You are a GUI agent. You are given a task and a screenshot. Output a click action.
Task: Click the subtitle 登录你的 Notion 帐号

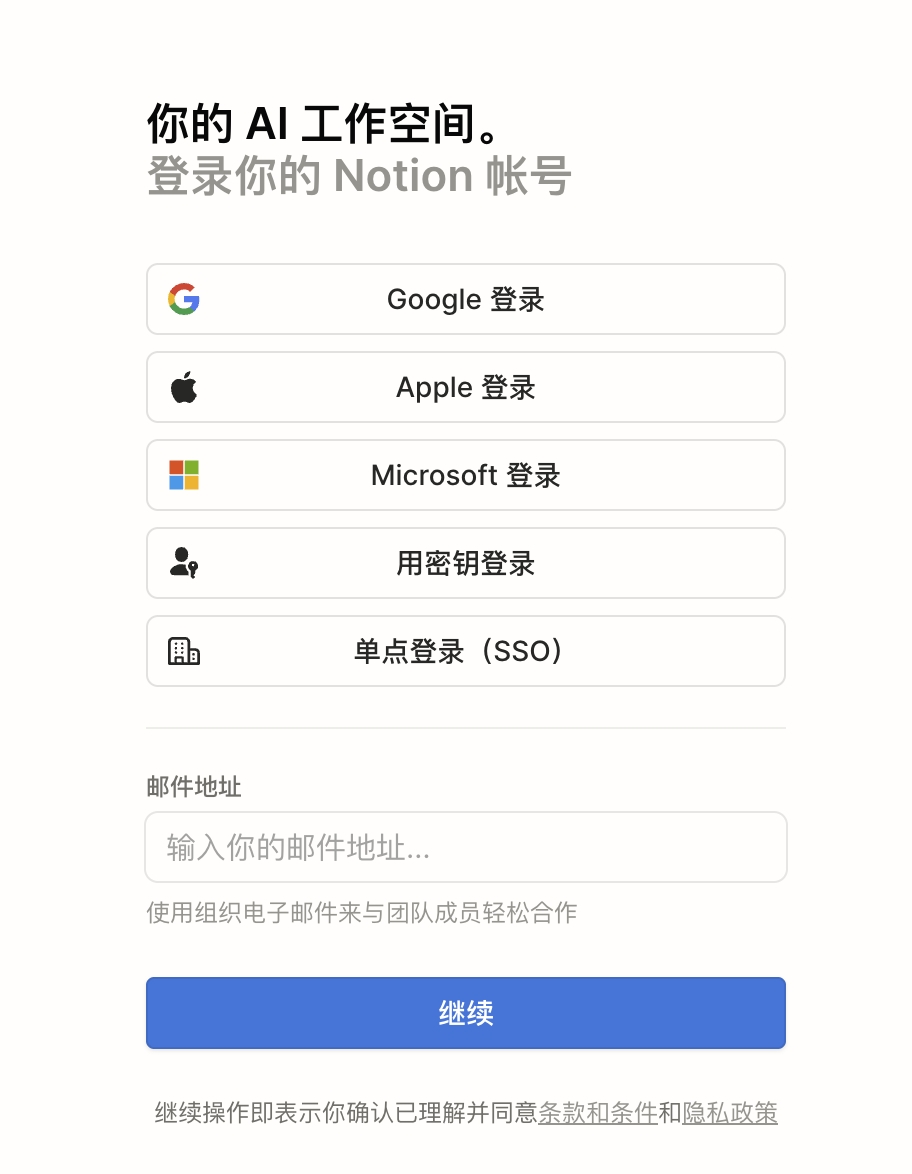(x=359, y=176)
